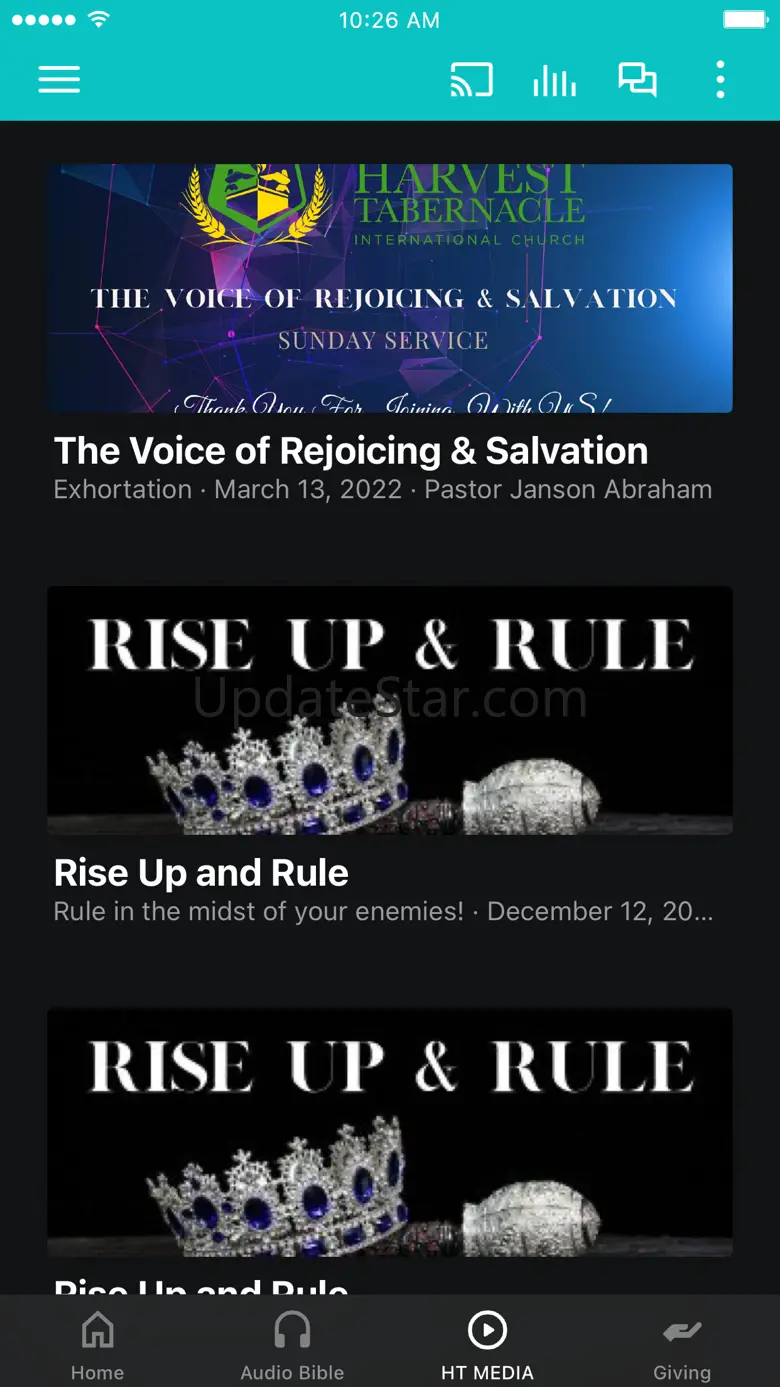This screenshot has height=1387, width=780.
Task: Play The Voice of Rejoicing & Salvation
Action: coord(390,288)
